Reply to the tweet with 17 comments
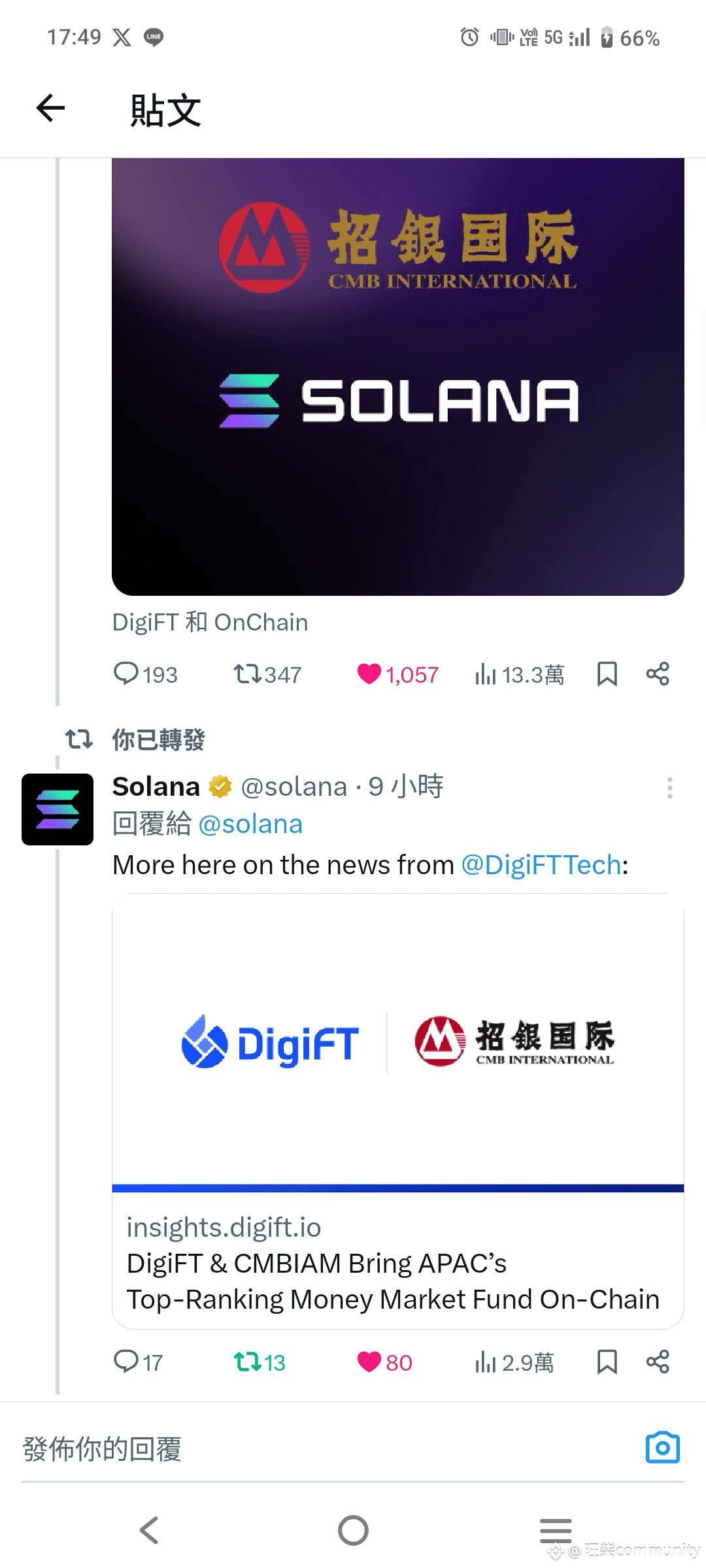 click(x=138, y=1362)
